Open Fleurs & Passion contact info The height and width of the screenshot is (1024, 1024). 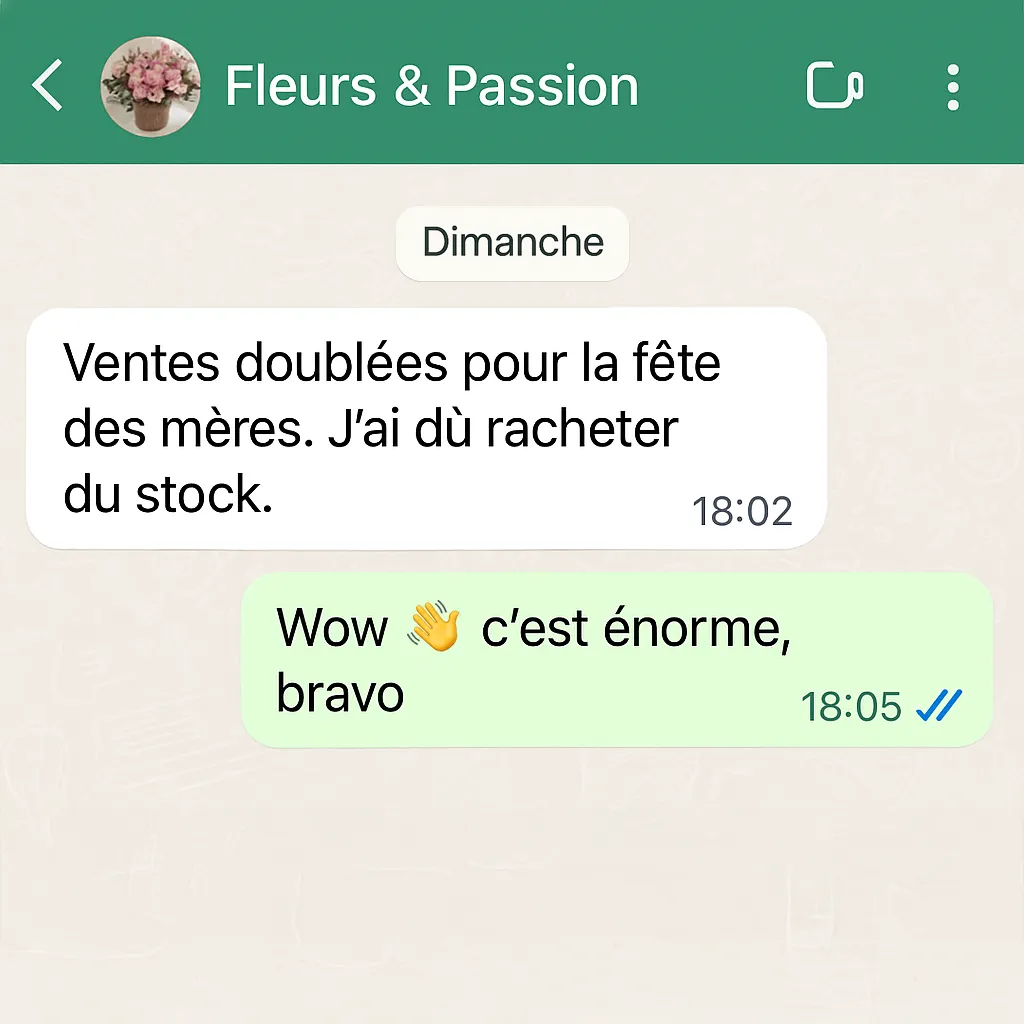click(432, 86)
